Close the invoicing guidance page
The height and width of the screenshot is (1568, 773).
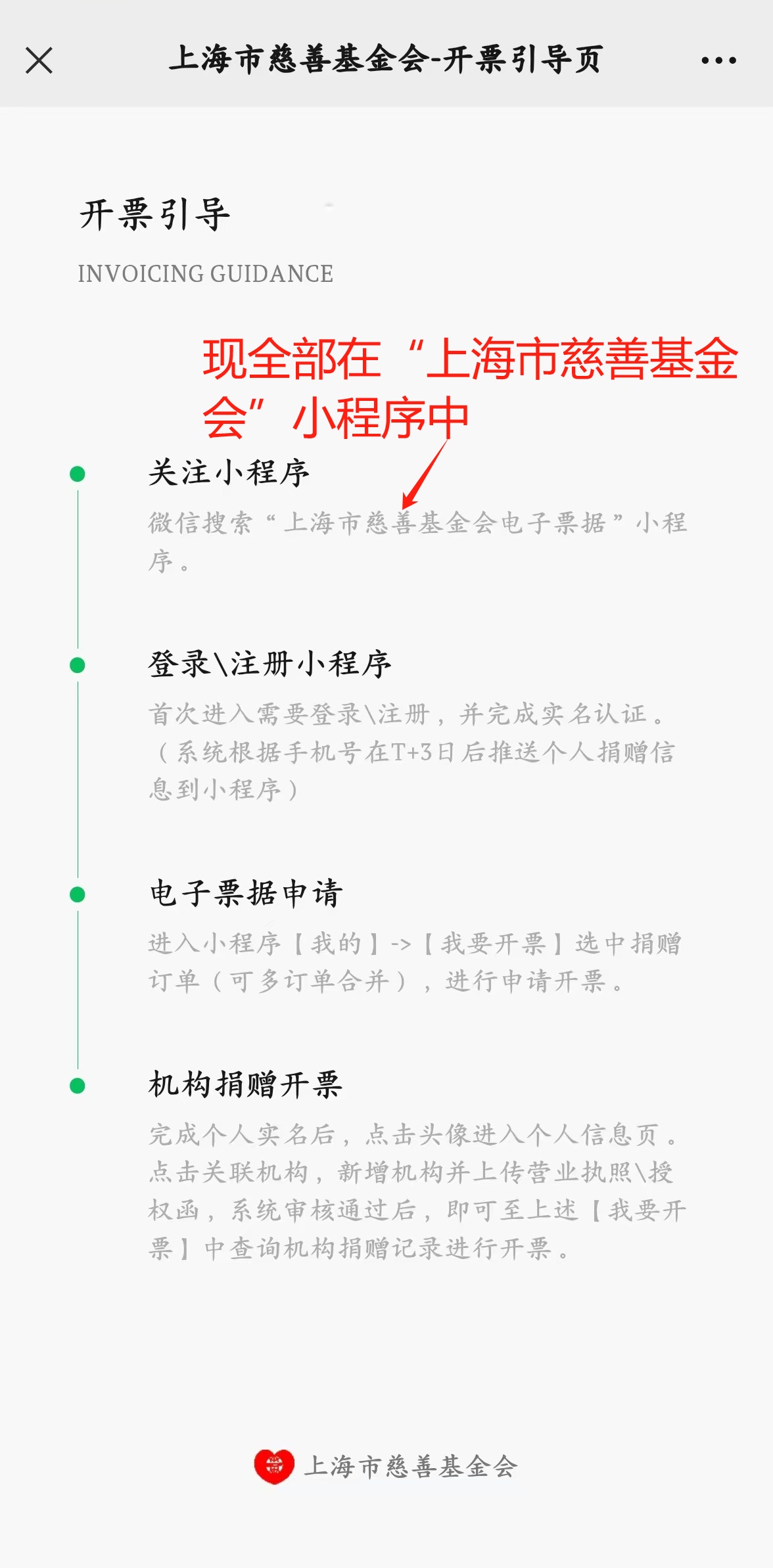click(39, 60)
